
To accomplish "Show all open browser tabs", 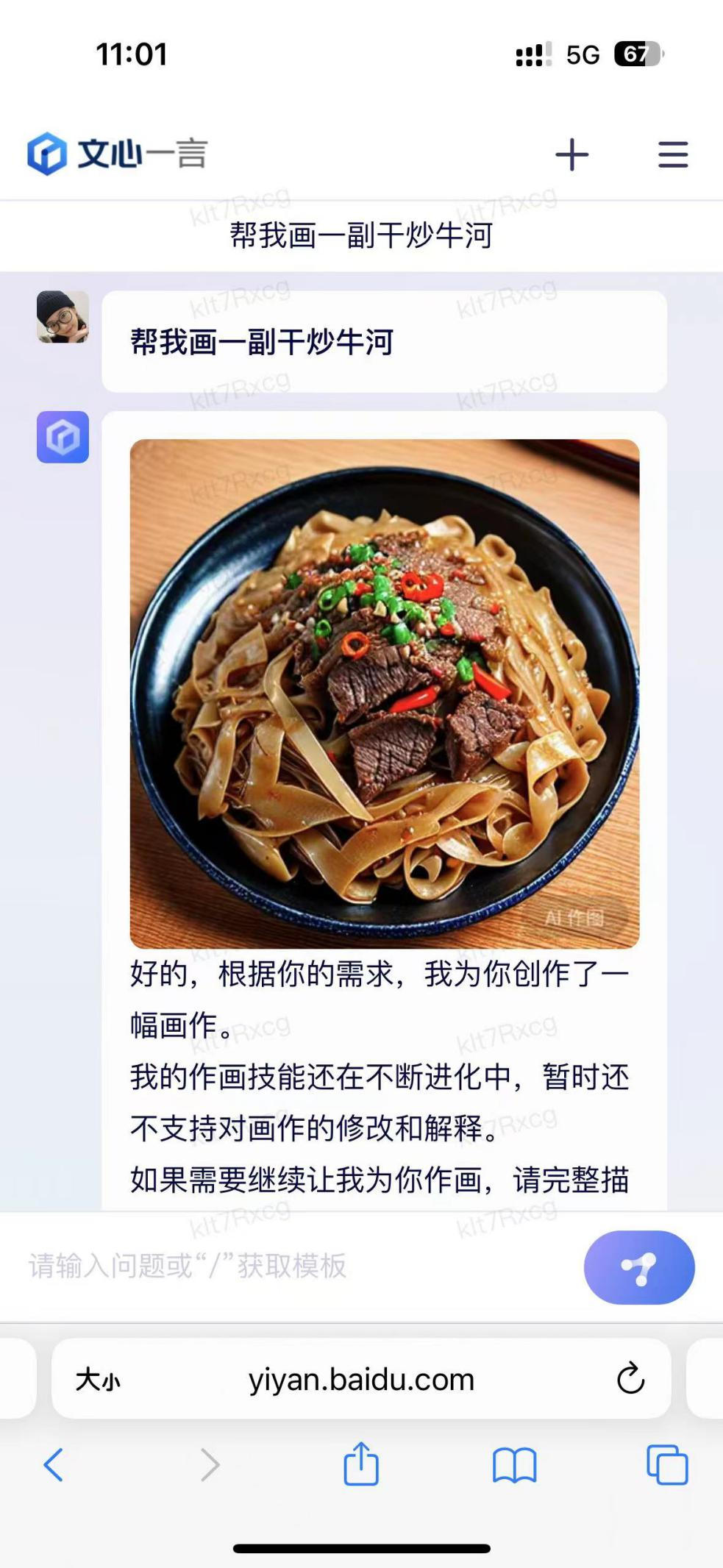I will (x=667, y=1464).
